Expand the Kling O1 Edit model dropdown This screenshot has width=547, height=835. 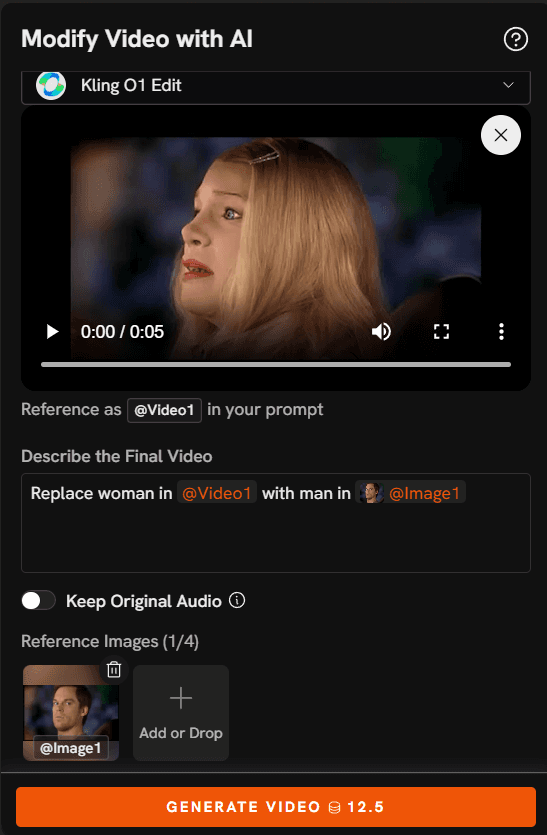[x=276, y=86]
